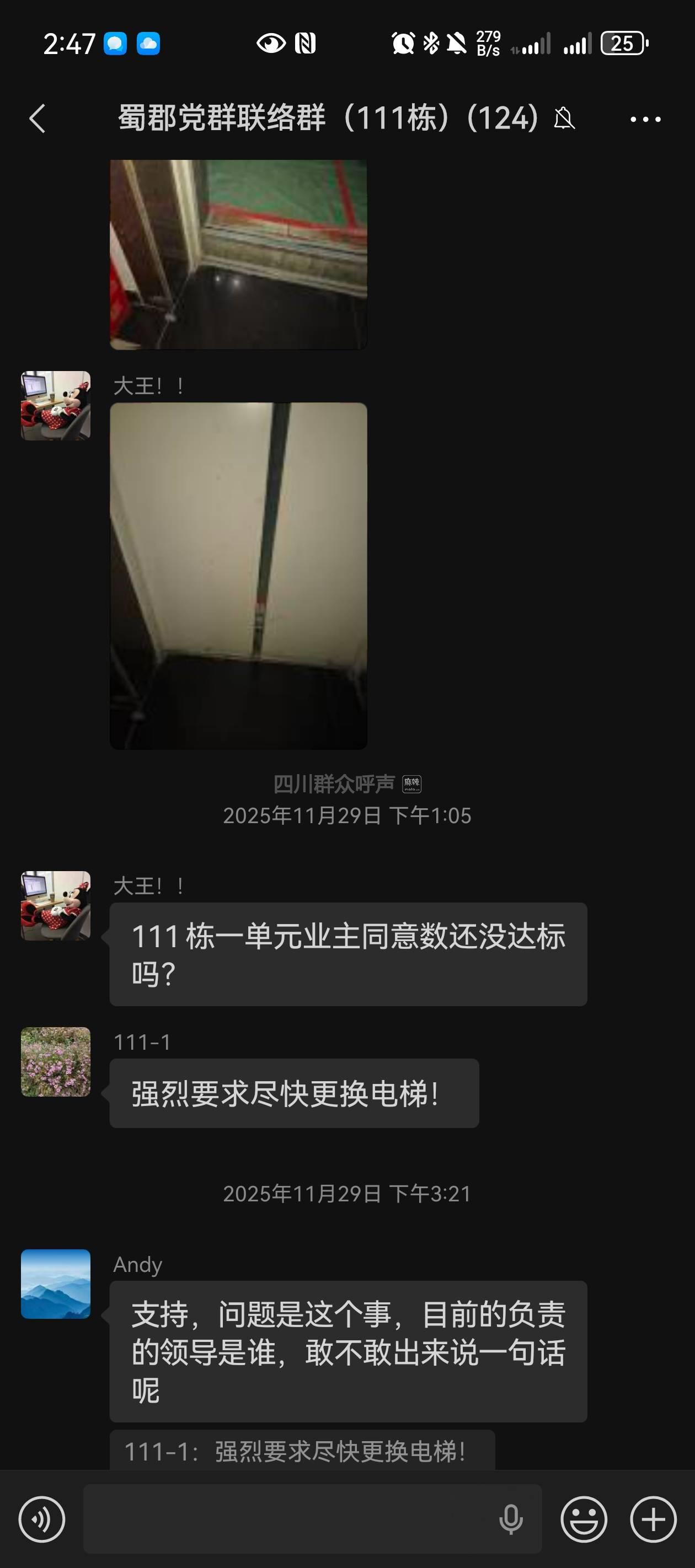Open 111-1's flower avatar profile
The image size is (695, 1568).
point(55,1061)
